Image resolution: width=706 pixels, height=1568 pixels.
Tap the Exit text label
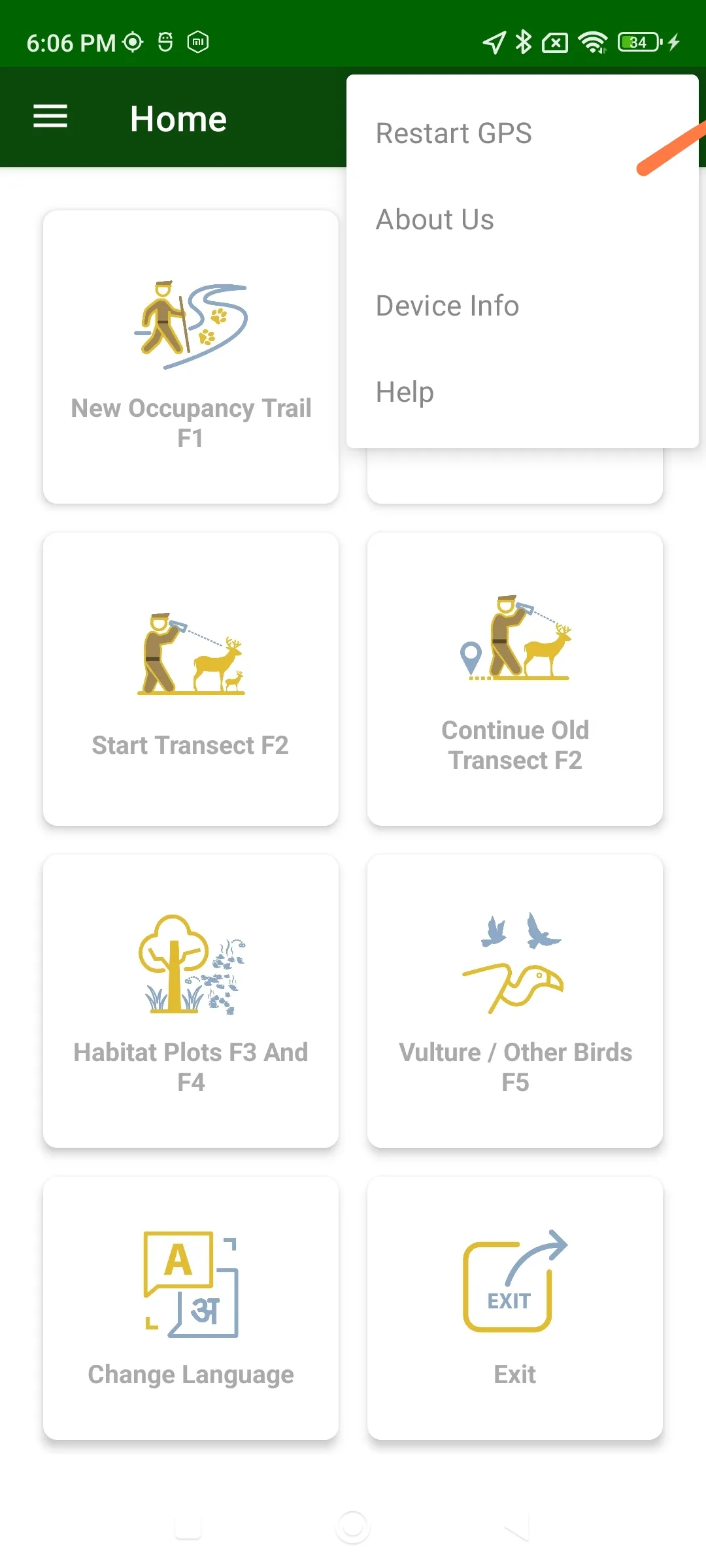(x=515, y=1373)
